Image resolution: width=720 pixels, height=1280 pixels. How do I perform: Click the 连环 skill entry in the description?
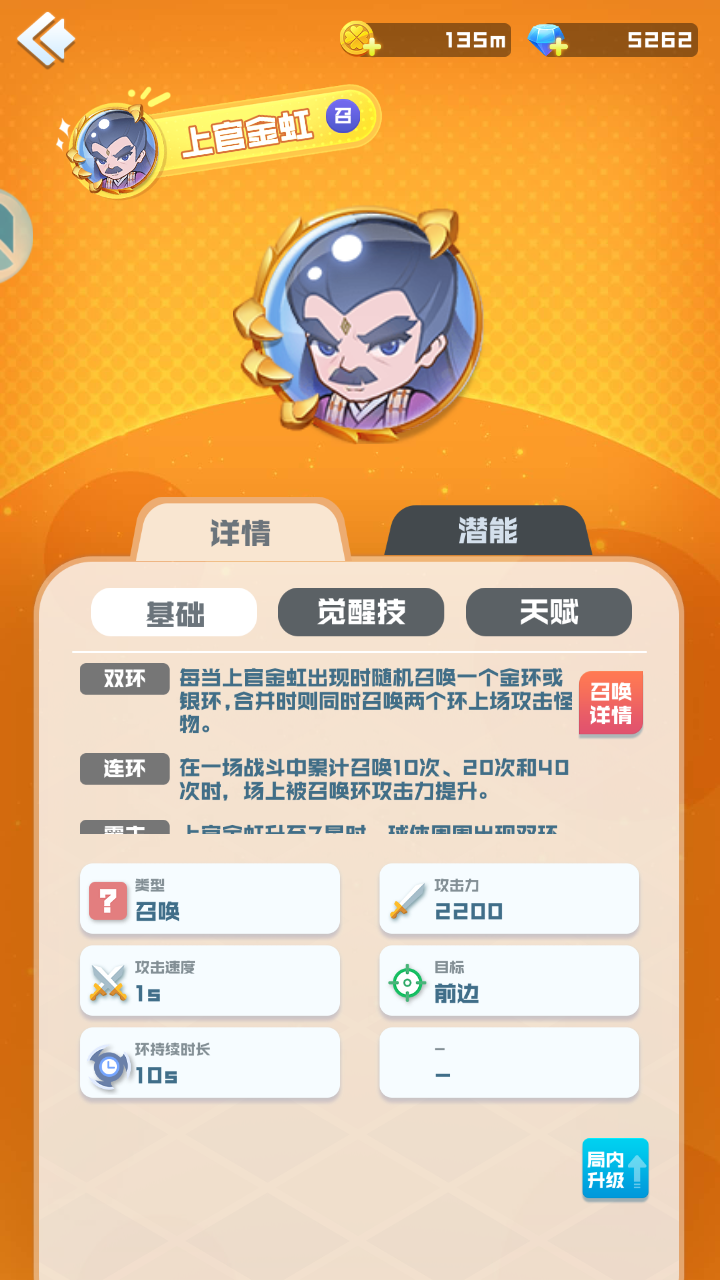click(x=124, y=768)
